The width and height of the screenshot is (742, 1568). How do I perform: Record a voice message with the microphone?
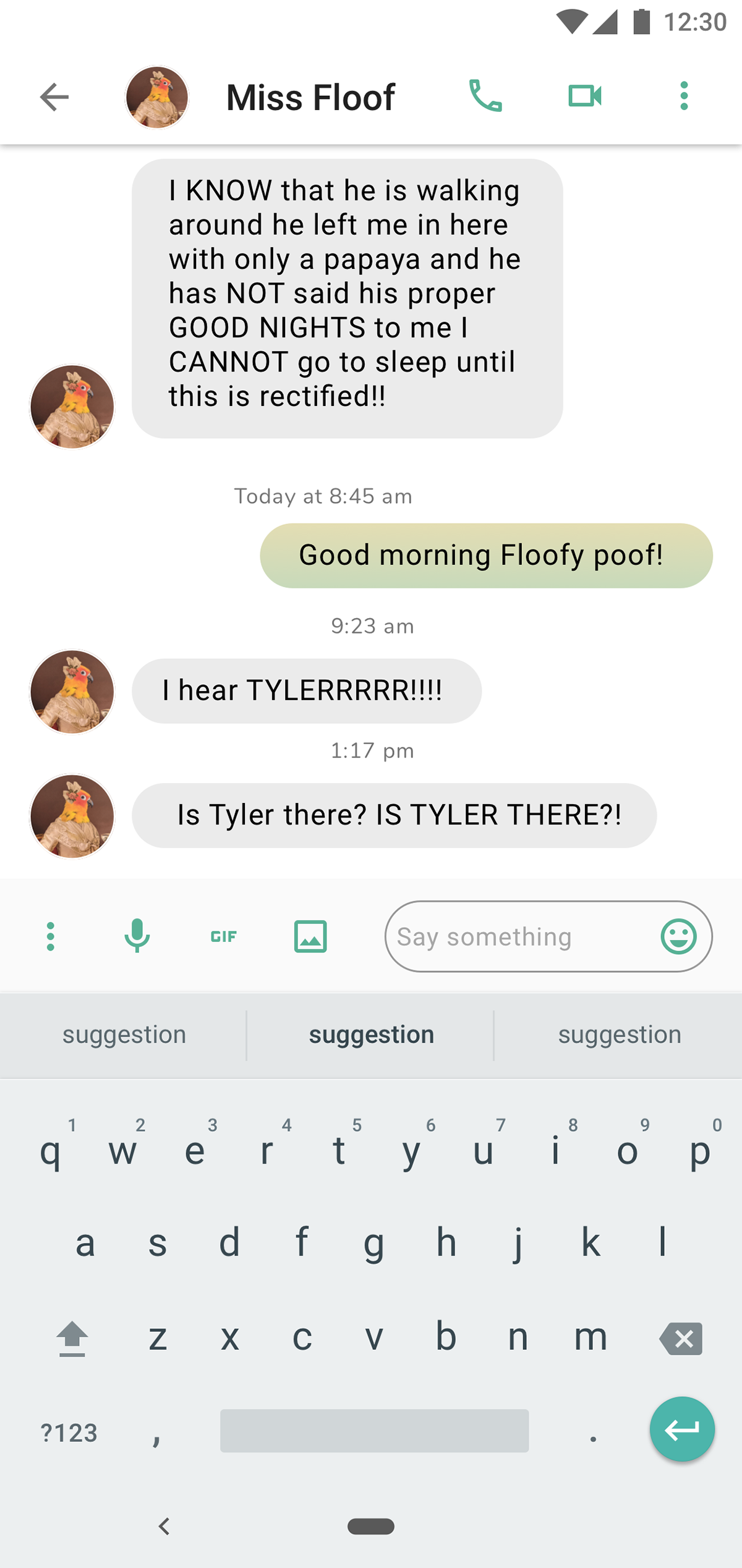137,936
